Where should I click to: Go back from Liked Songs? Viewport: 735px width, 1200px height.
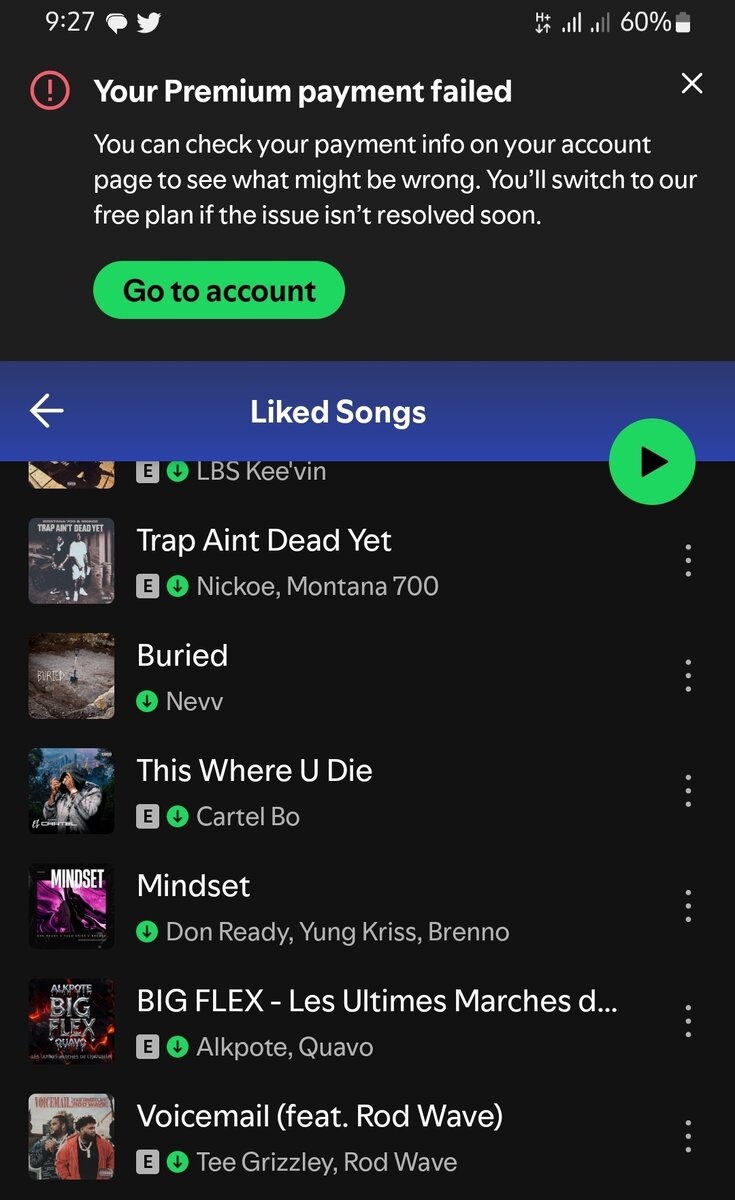(47, 411)
